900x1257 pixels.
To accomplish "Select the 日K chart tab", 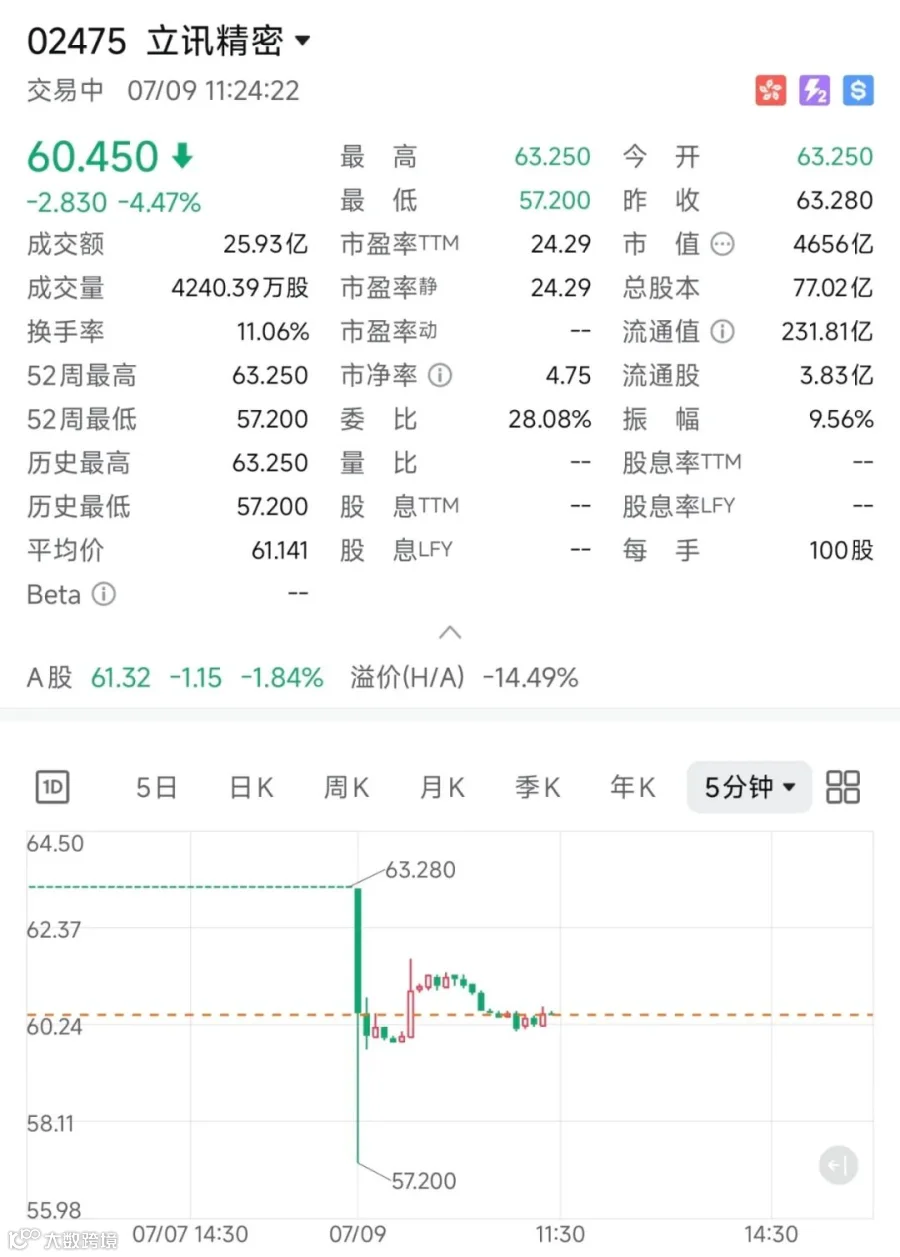I will (x=251, y=787).
